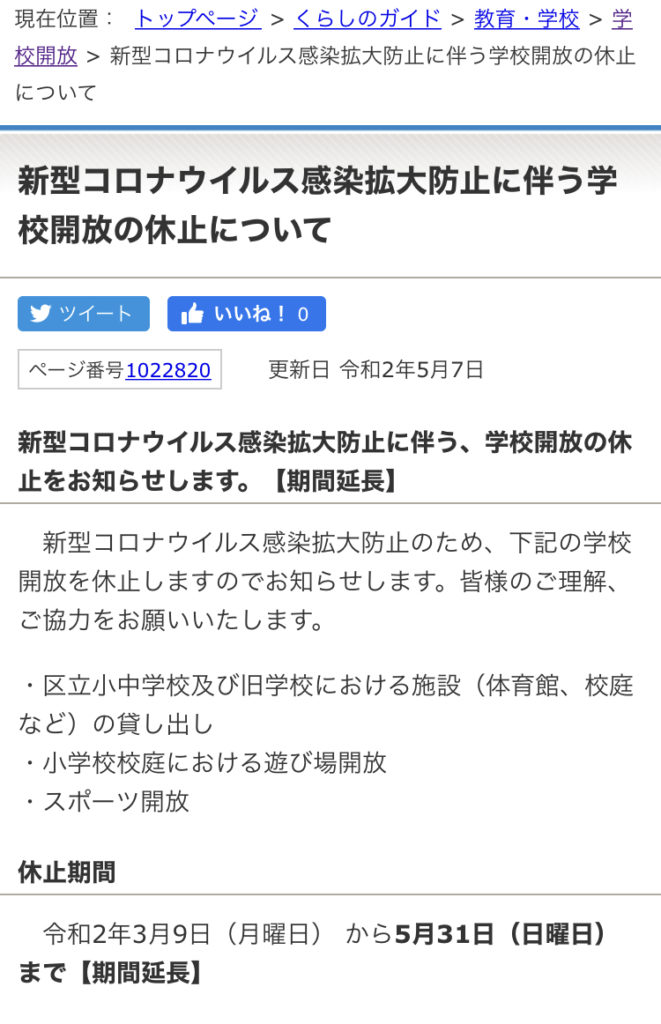Open the 学校開放 breadcrumb link

(46, 56)
